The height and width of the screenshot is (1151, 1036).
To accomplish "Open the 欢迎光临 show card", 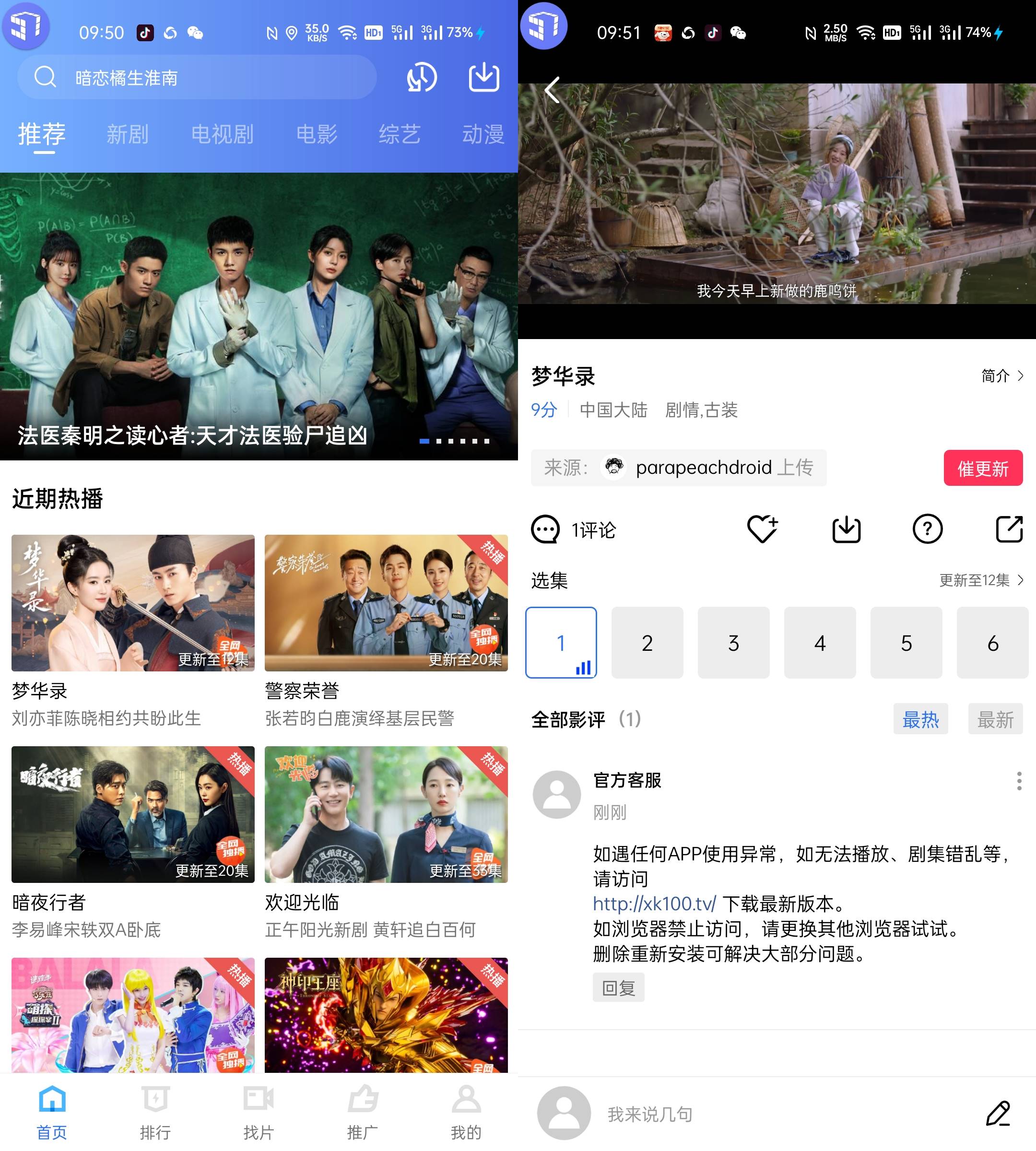I will pos(386,814).
